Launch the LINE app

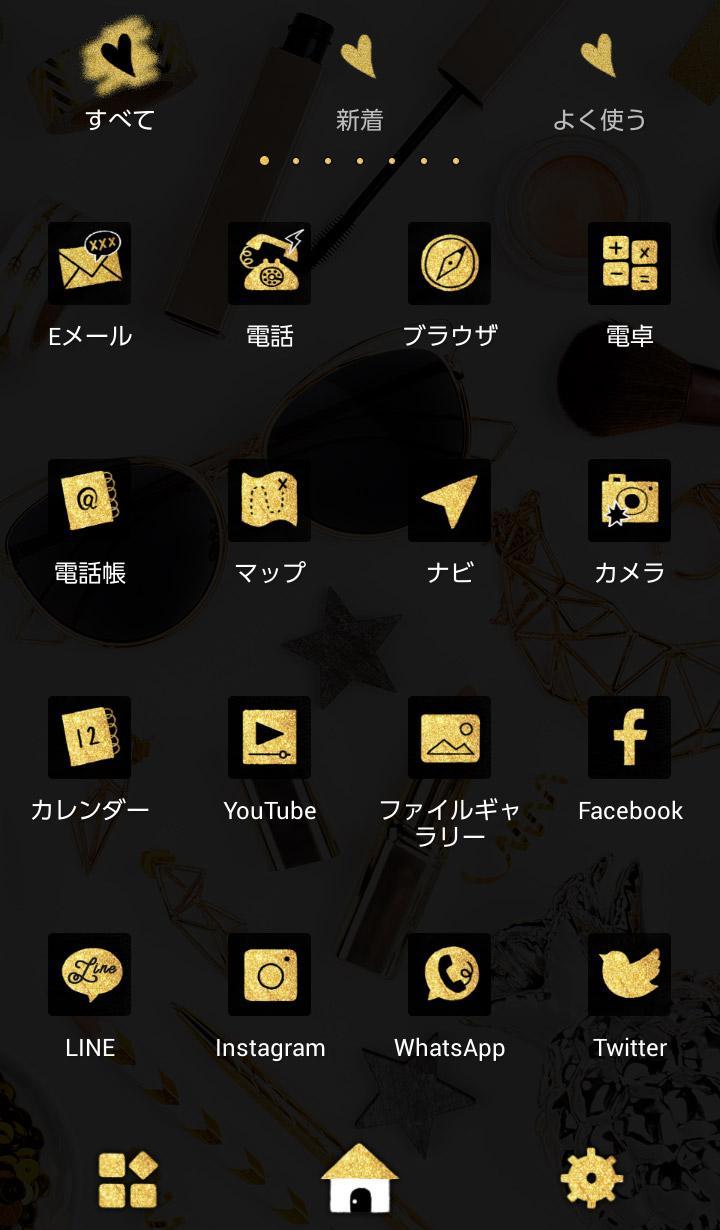pyautogui.click(x=90, y=975)
